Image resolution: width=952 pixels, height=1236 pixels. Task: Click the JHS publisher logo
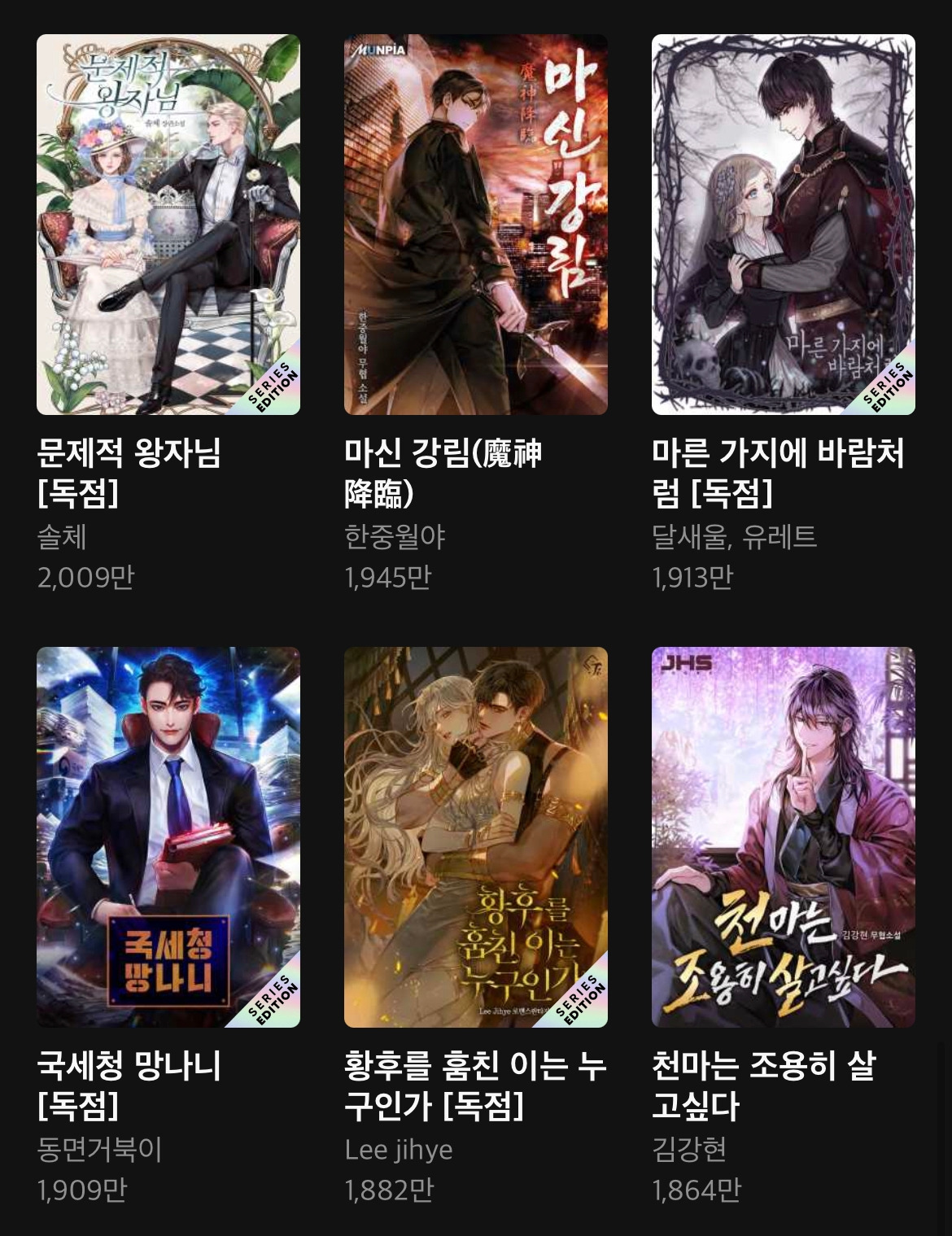(688, 665)
